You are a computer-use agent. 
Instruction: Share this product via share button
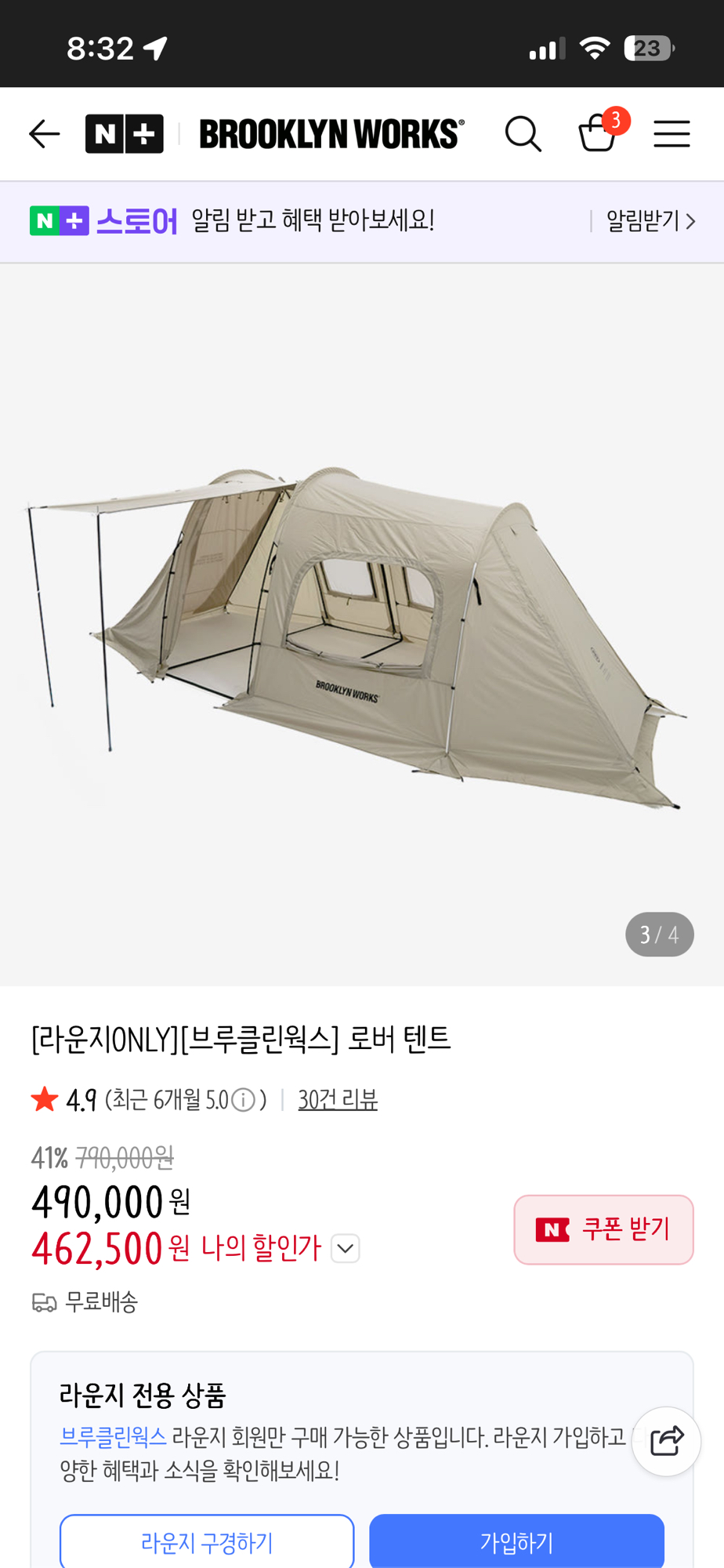pos(666,1441)
